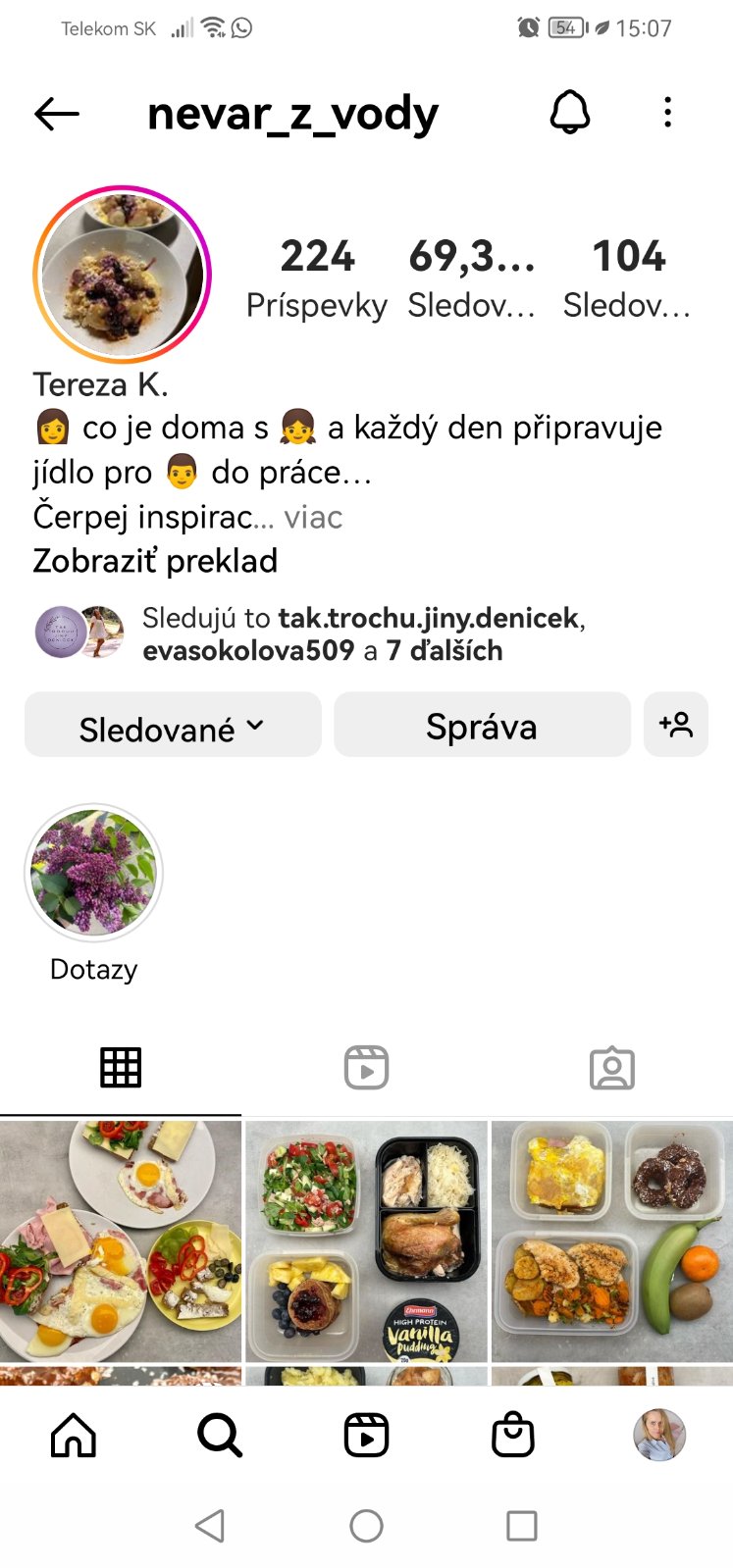Open the notifications bell for this profile
733x1568 pixels.
pos(569,113)
